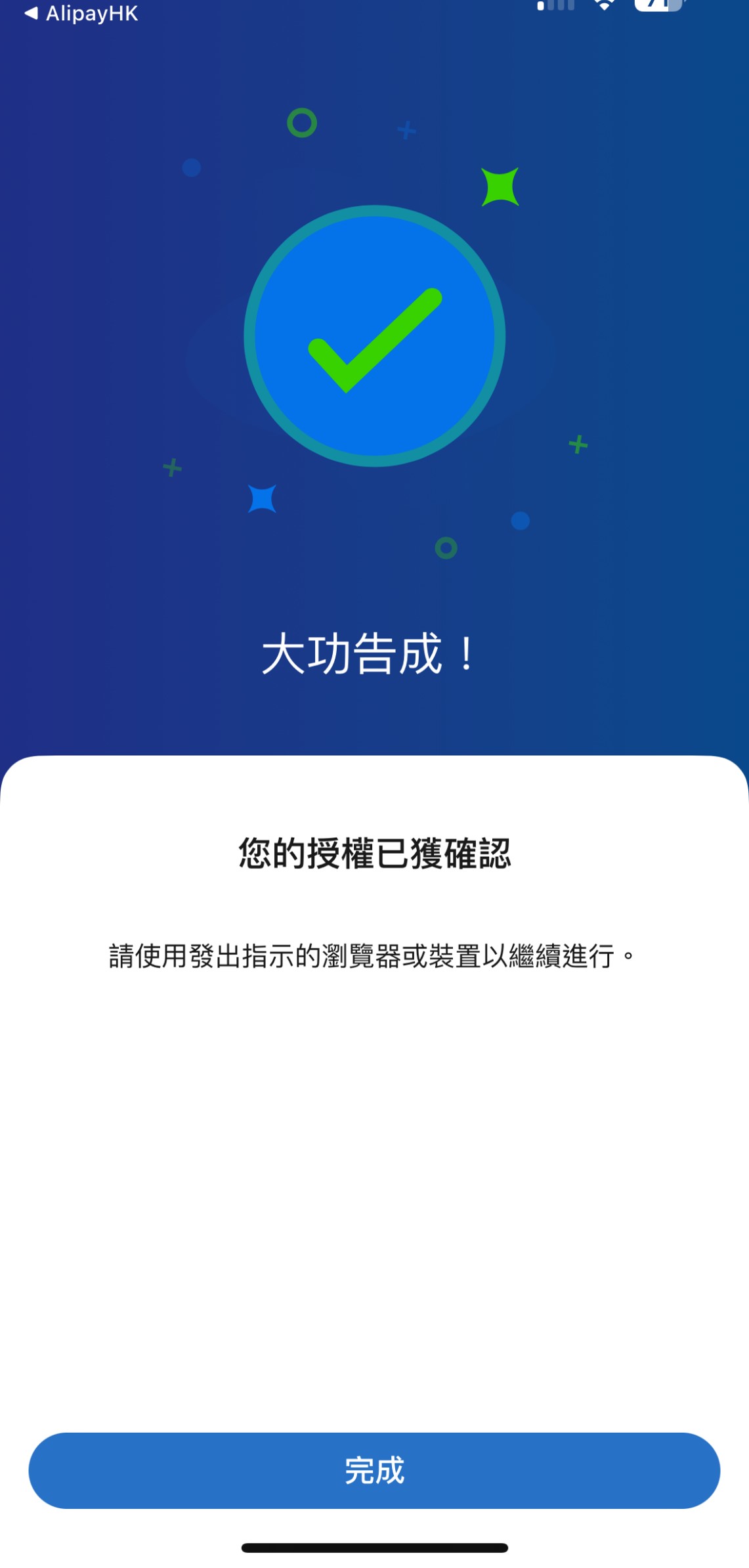Screen dimensions: 749x1568
Task: Tap the battery indicator showing 71
Action: click(x=658, y=8)
